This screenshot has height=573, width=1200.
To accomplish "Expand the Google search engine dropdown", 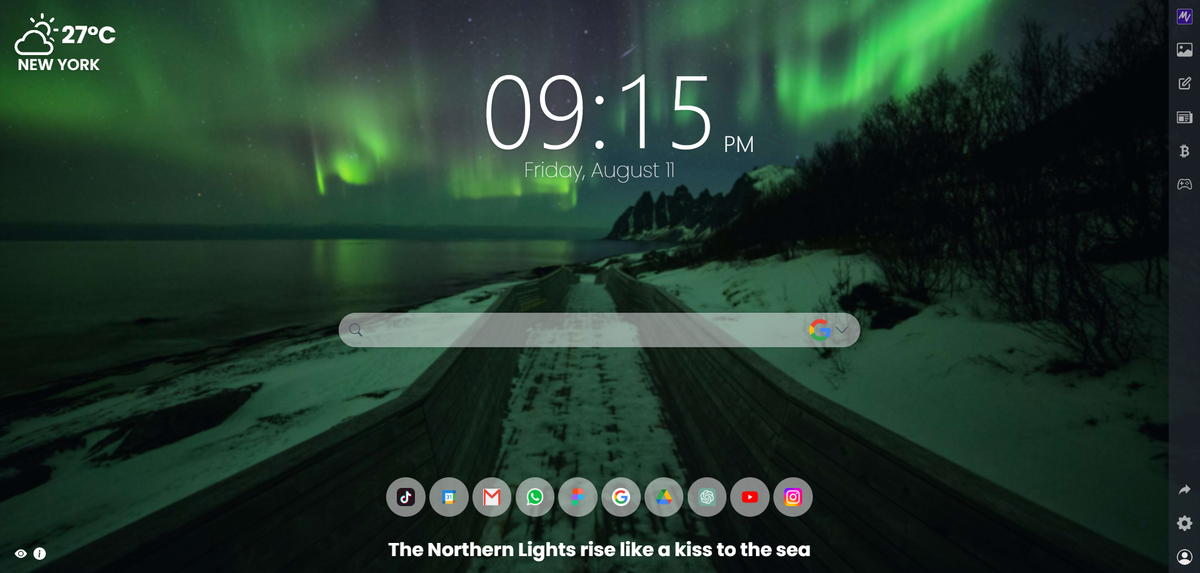I will [x=843, y=330].
